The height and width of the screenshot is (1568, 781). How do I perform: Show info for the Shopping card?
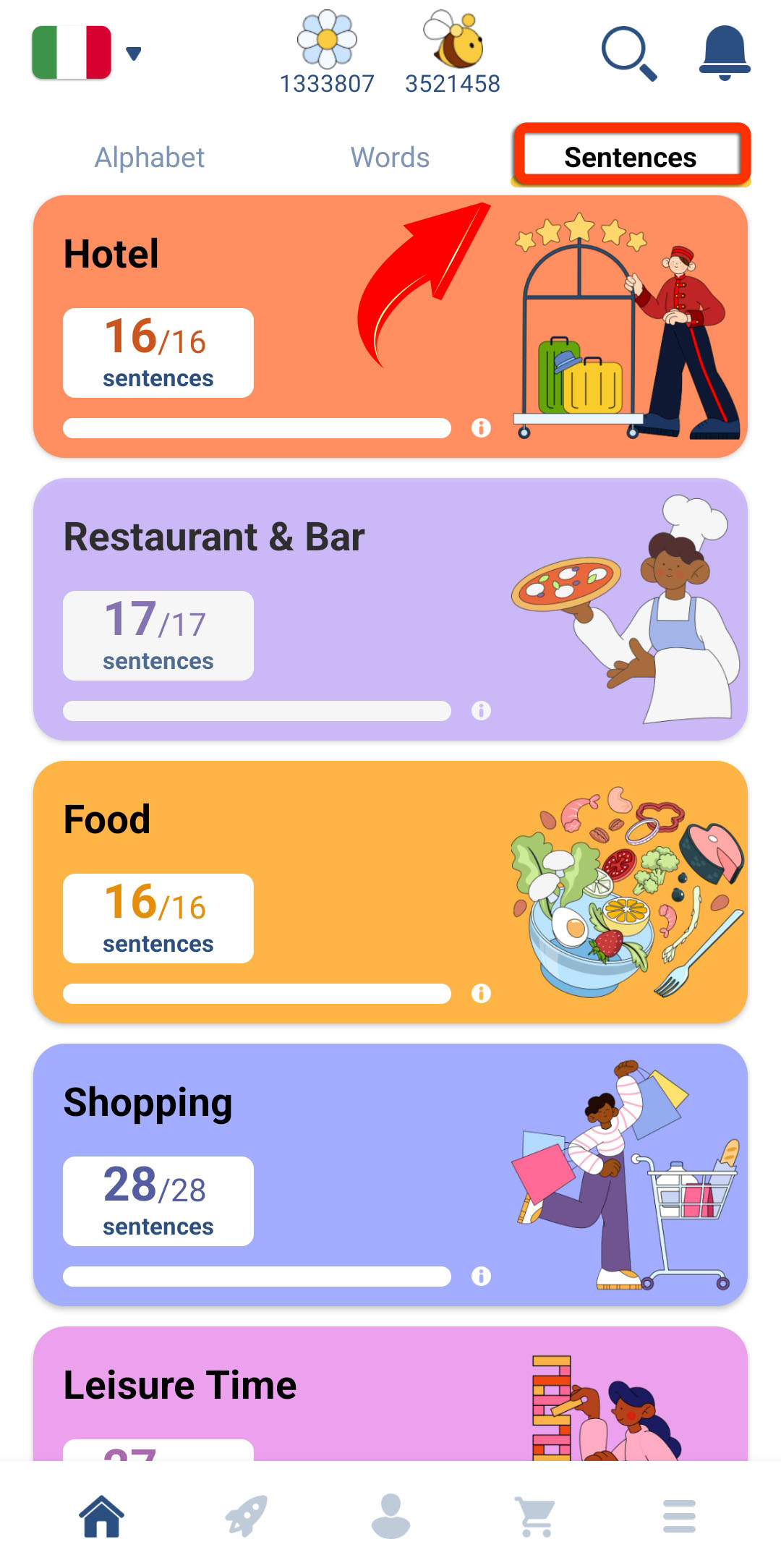pos(481,1277)
